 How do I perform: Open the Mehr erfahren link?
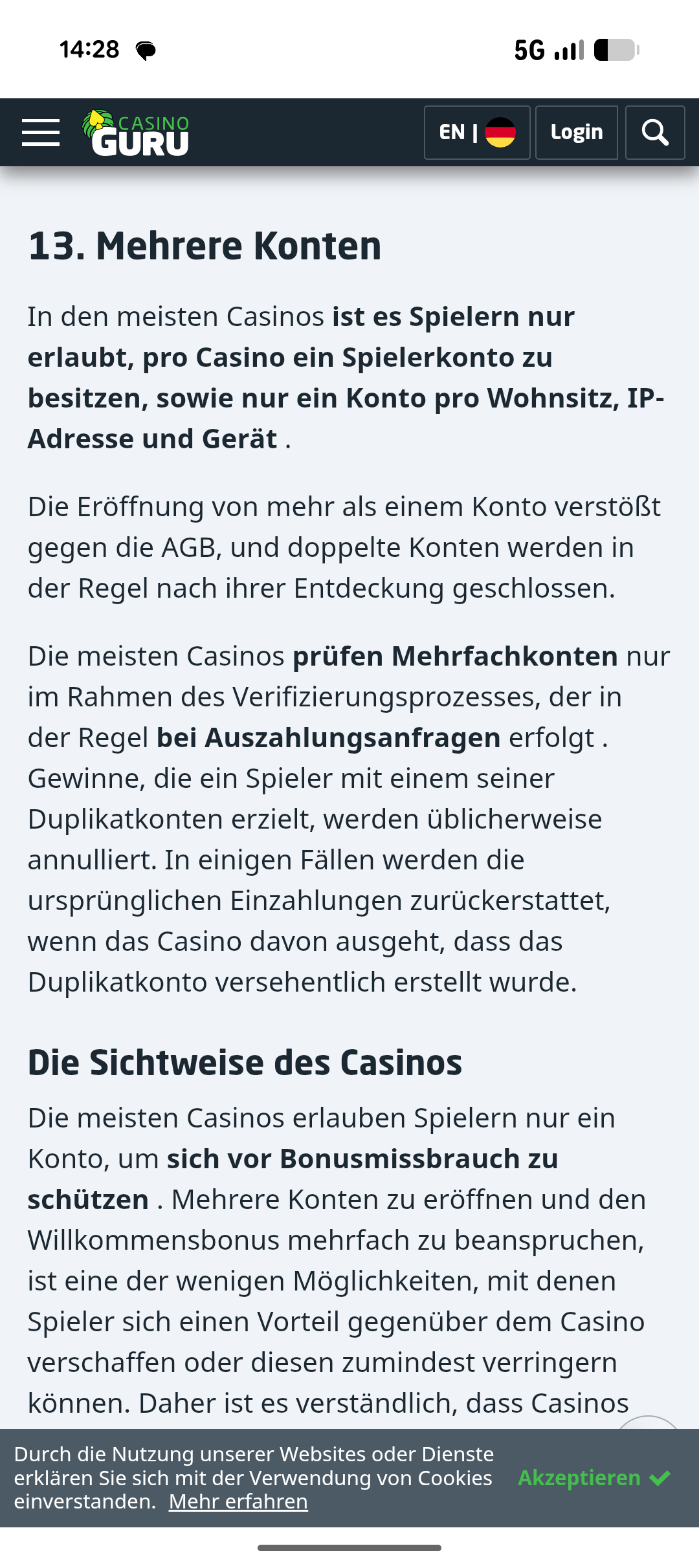click(238, 1501)
